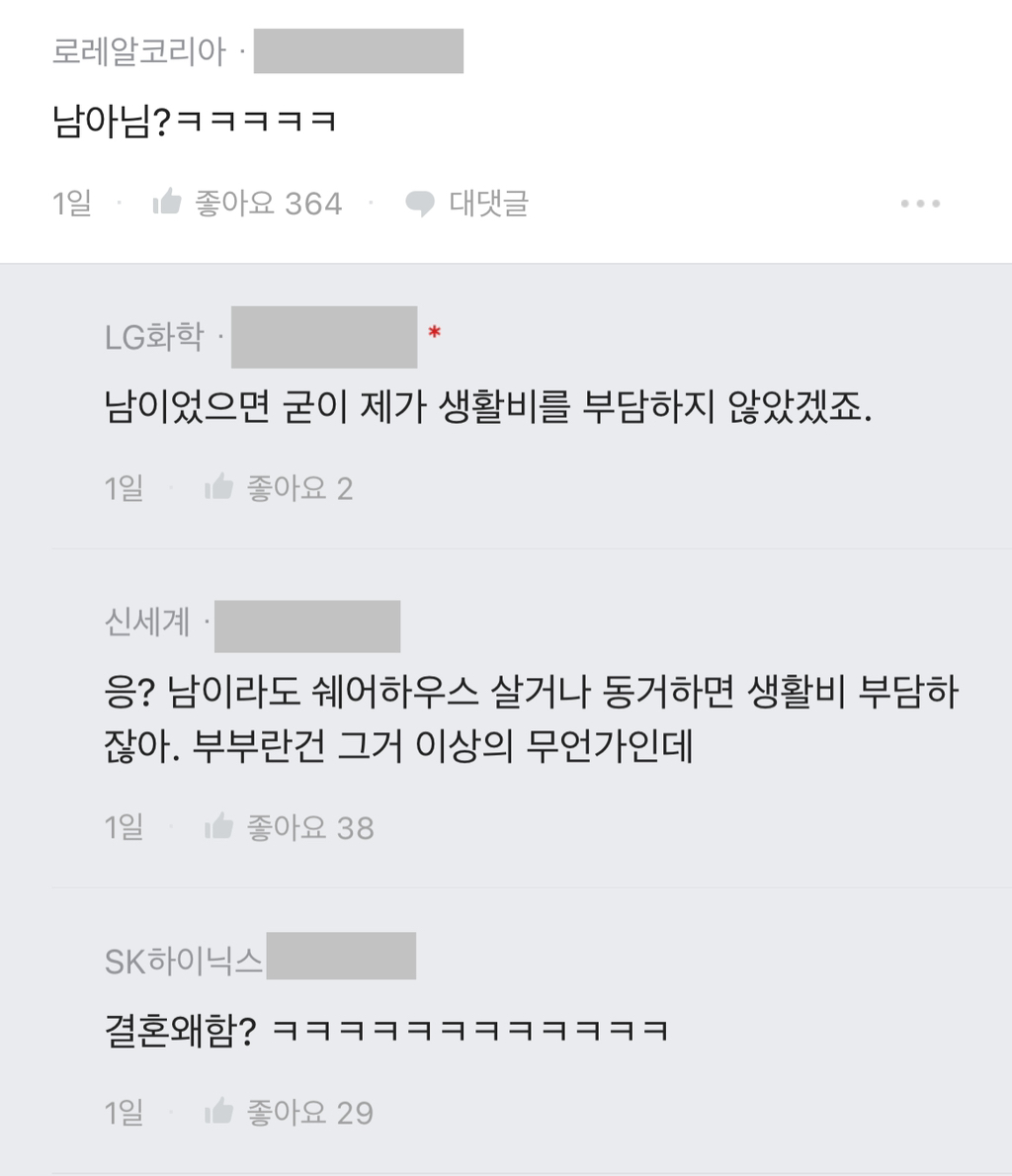
Task: Like the 신세계 reply with 38 likes
Action: pos(219,827)
